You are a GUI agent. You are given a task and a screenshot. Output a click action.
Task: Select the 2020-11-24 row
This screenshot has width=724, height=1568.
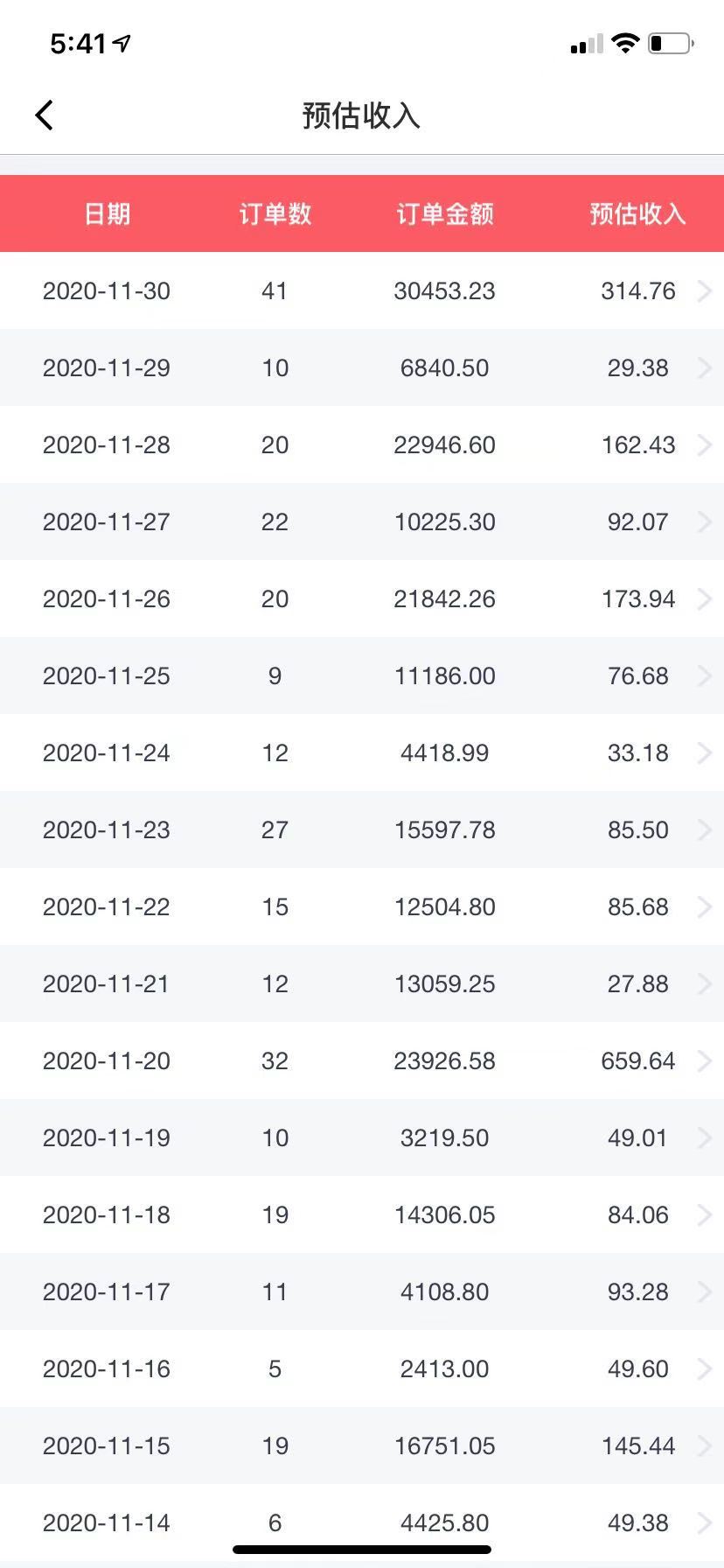(x=362, y=752)
